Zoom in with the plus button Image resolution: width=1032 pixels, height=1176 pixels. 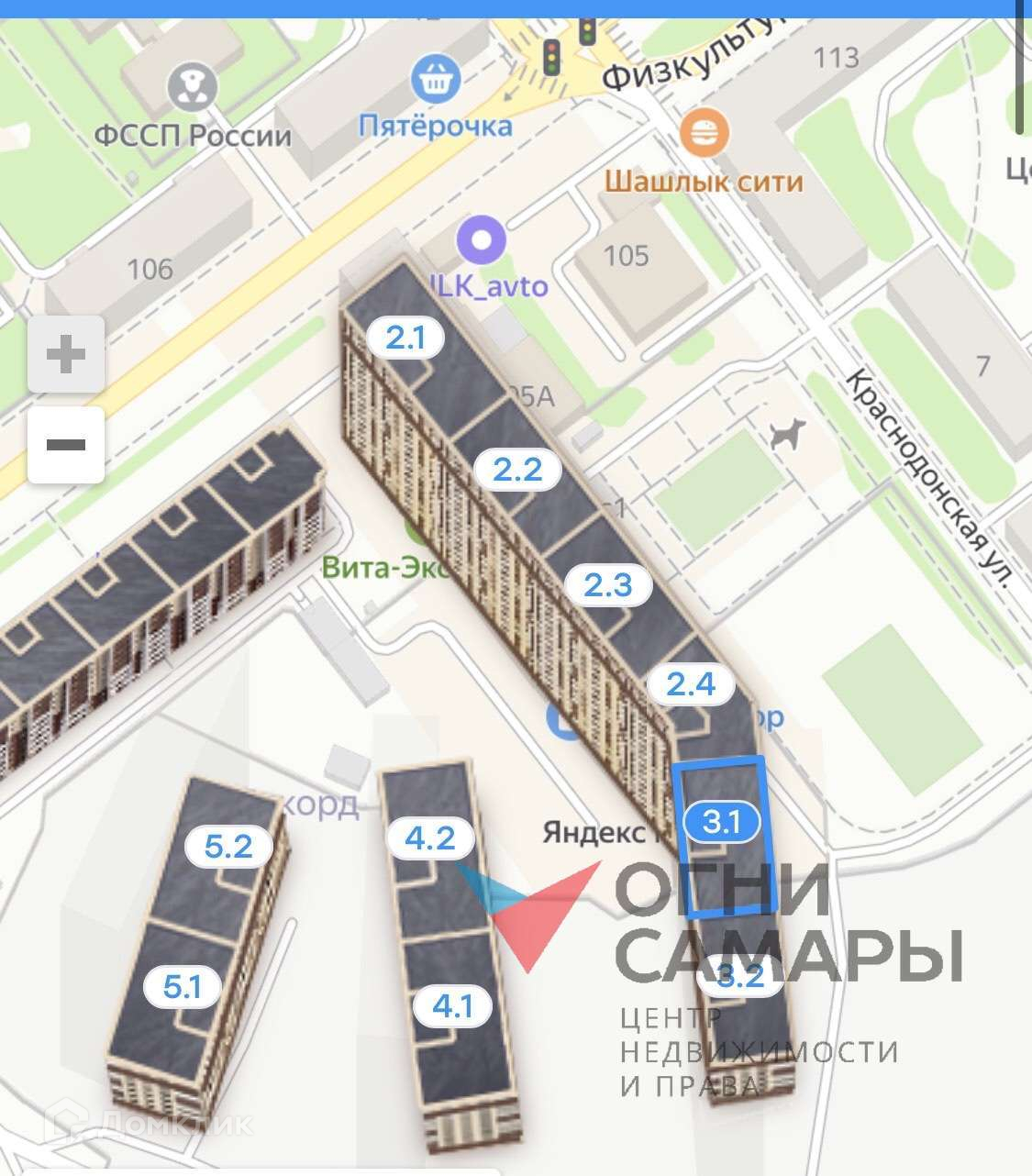65,354
